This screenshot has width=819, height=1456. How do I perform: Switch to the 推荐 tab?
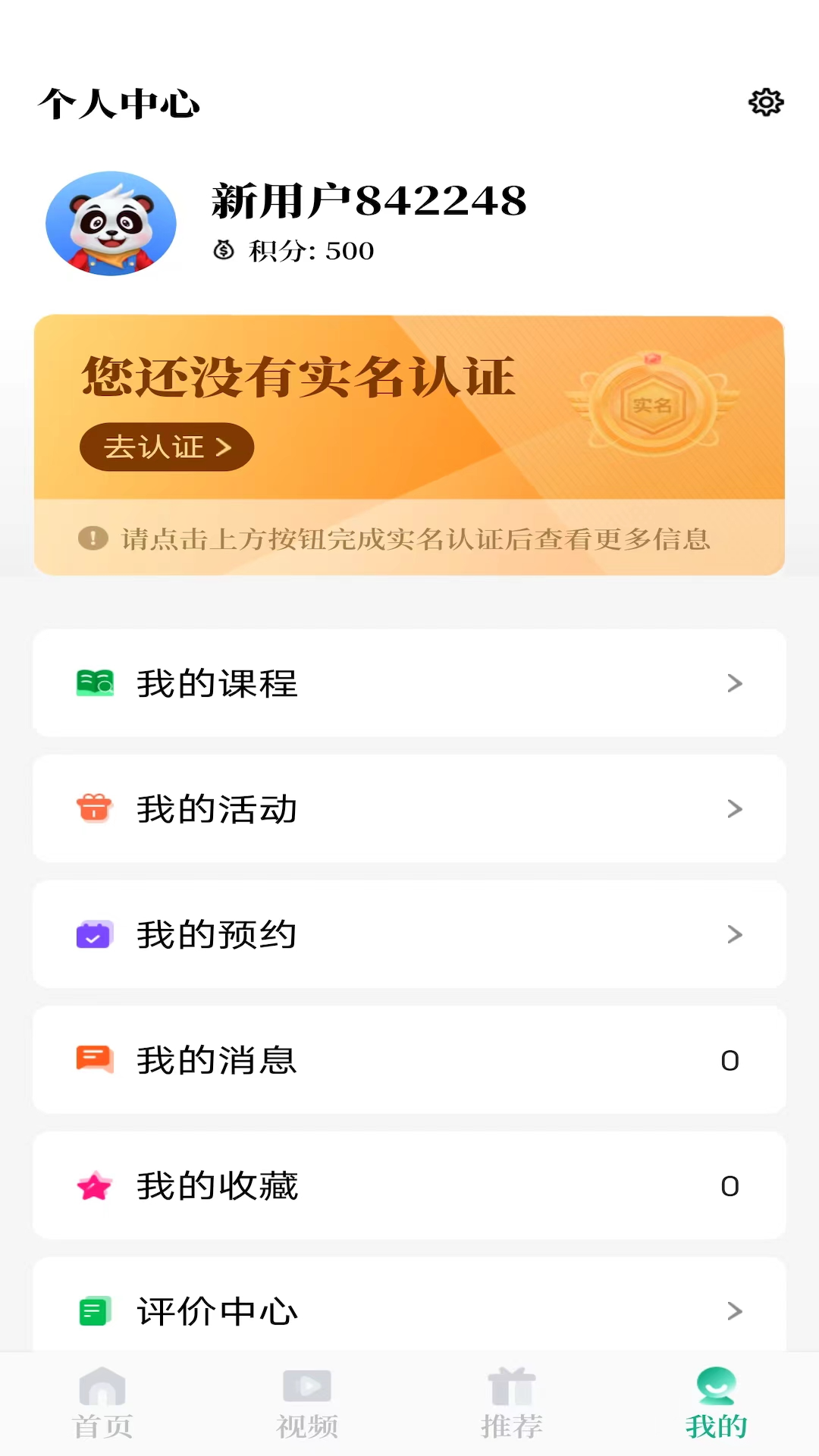(x=512, y=1404)
